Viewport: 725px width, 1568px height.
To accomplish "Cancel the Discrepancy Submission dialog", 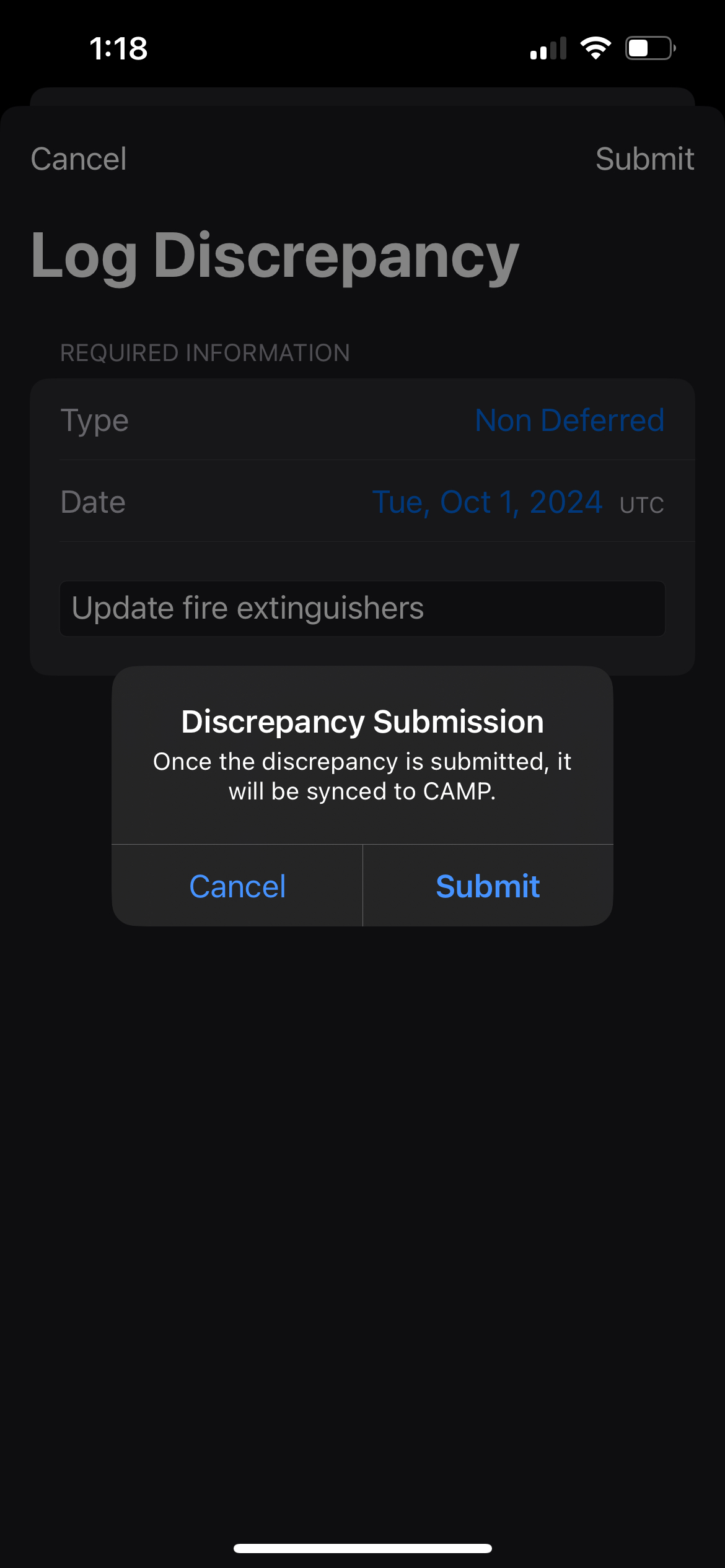I will [237, 886].
